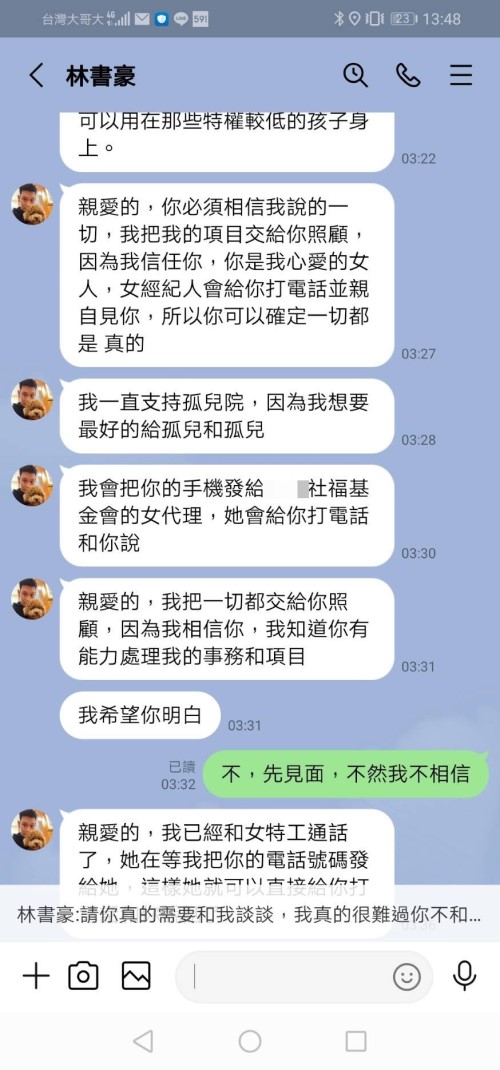The height and width of the screenshot is (1070, 500).
Task: Jump to the newest message preview banner
Action: tap(250, 914)
